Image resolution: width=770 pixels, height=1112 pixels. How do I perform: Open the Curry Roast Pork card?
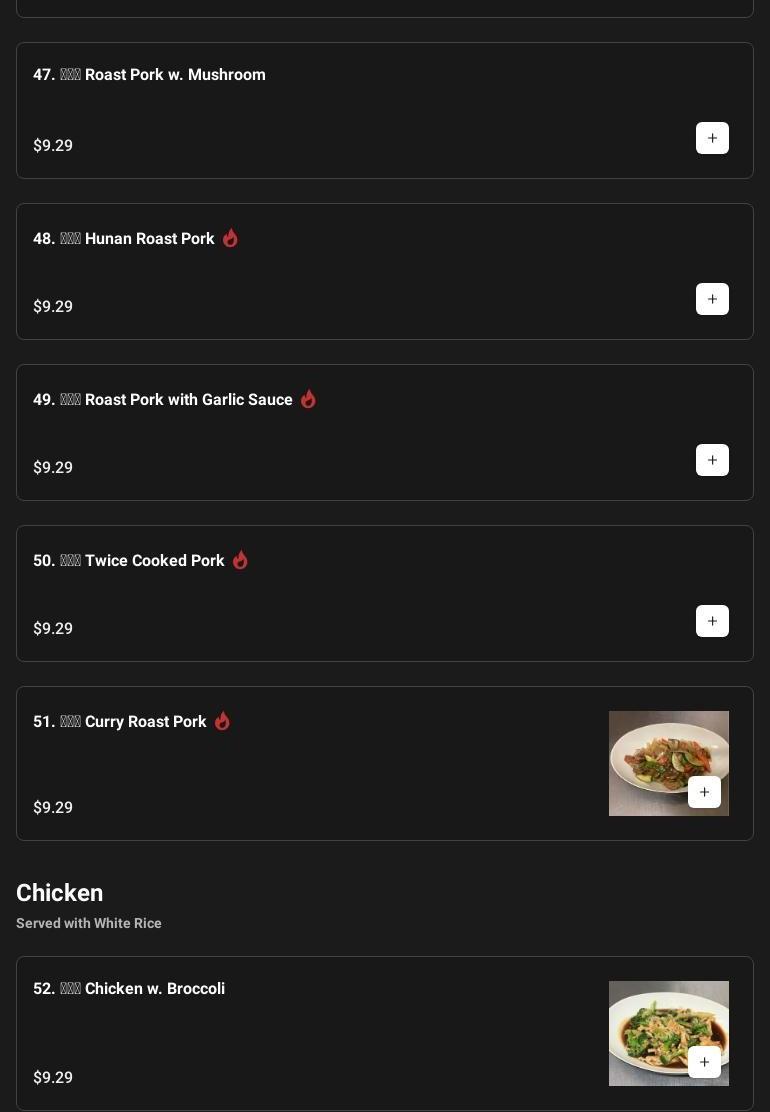145,722
